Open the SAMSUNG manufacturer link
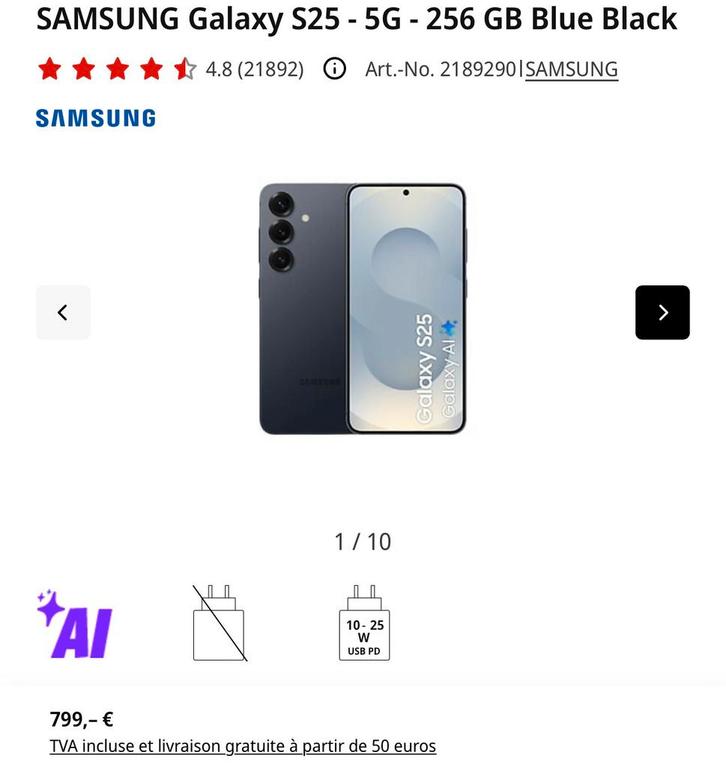The height and width of the screenshot is (767, 726). [x=571, y=70]
